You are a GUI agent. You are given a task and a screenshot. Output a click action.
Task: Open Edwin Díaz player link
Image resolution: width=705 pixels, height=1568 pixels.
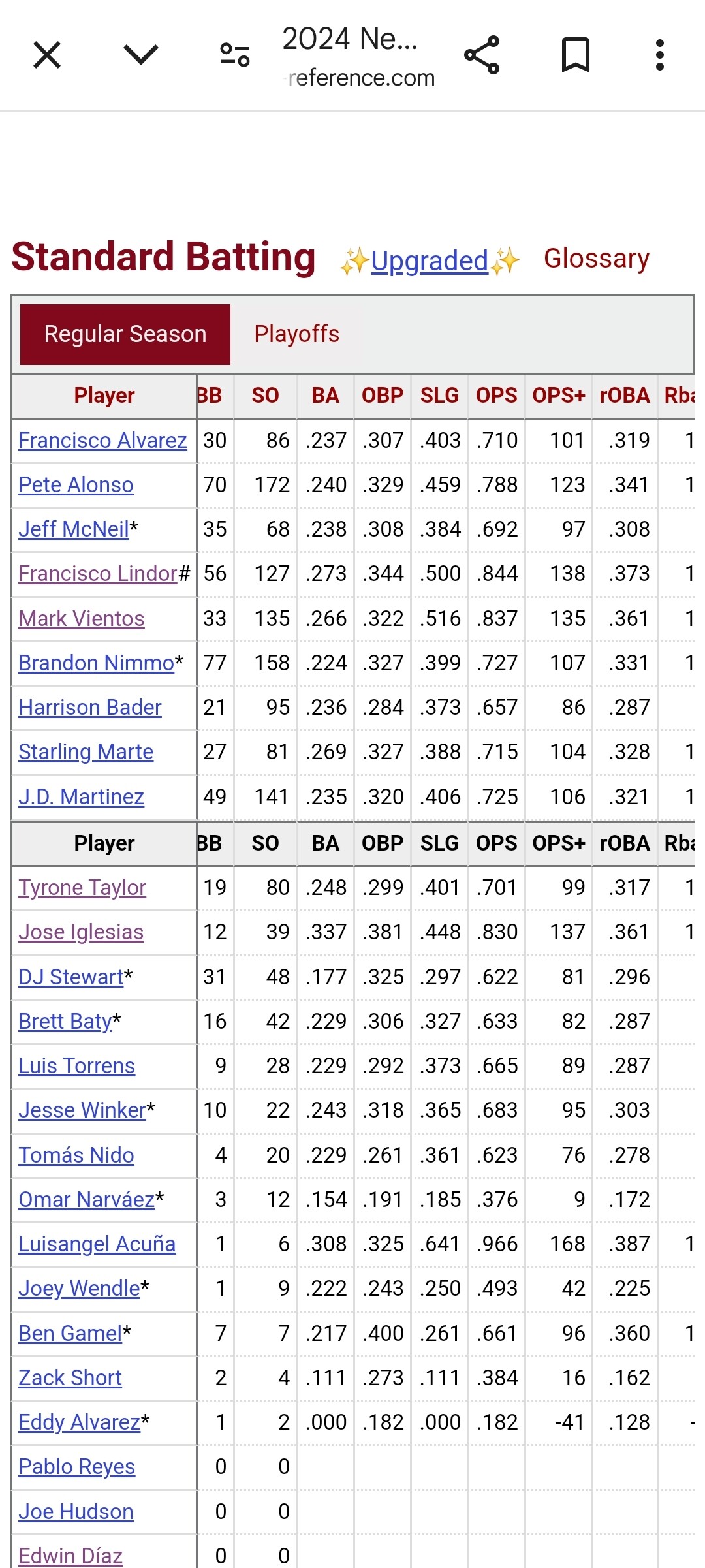(70, 1556)
